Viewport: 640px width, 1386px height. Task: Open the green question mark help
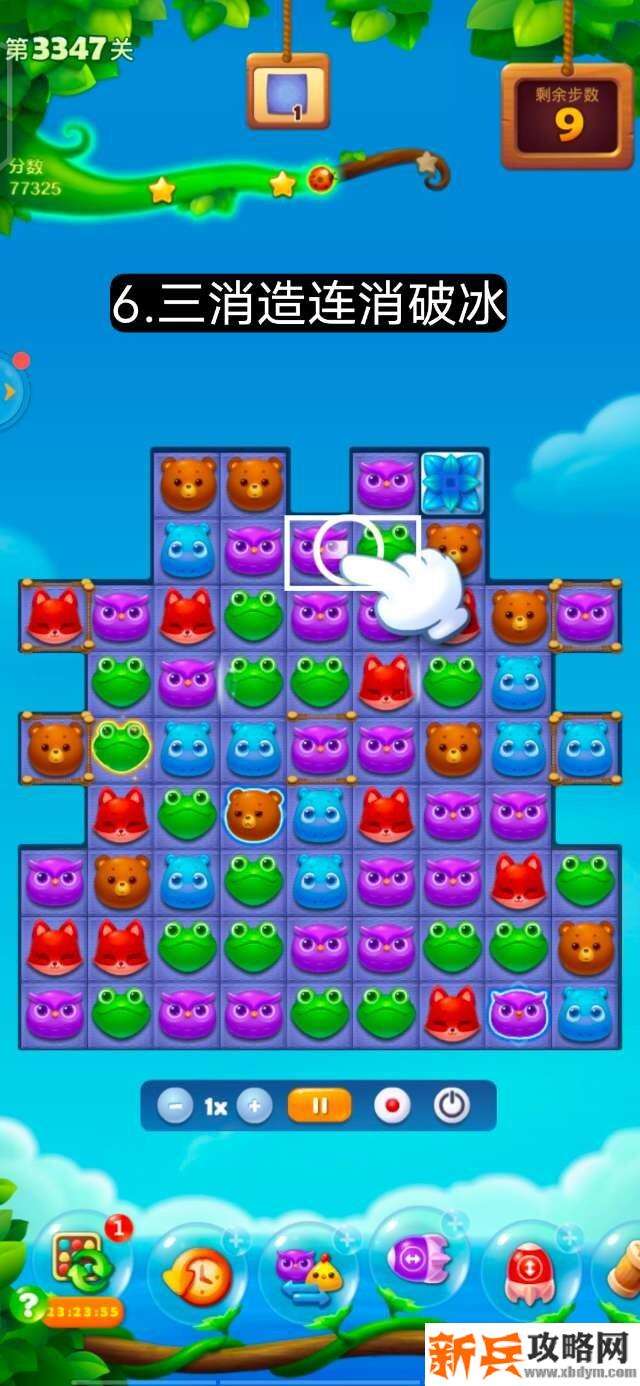point(25,1304)
